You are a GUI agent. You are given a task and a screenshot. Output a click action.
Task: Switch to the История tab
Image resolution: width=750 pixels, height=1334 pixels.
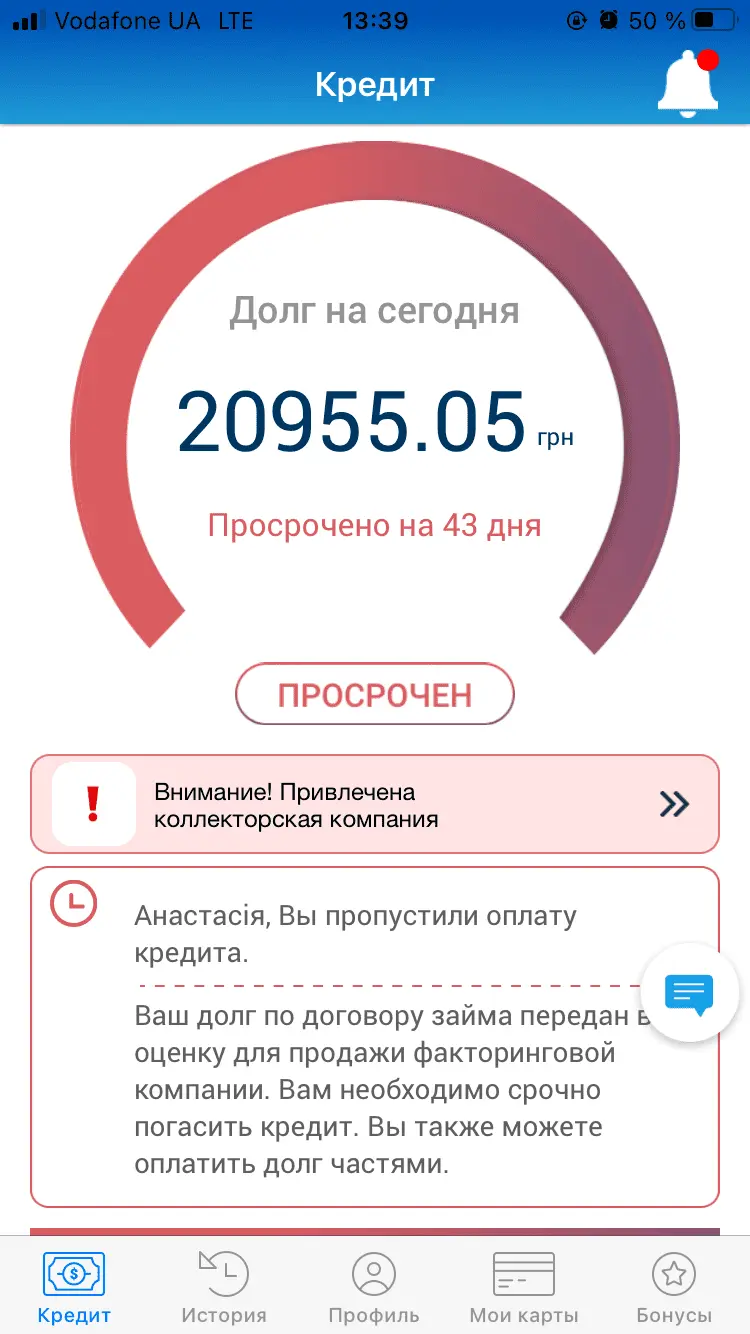tap(224, 1286)
